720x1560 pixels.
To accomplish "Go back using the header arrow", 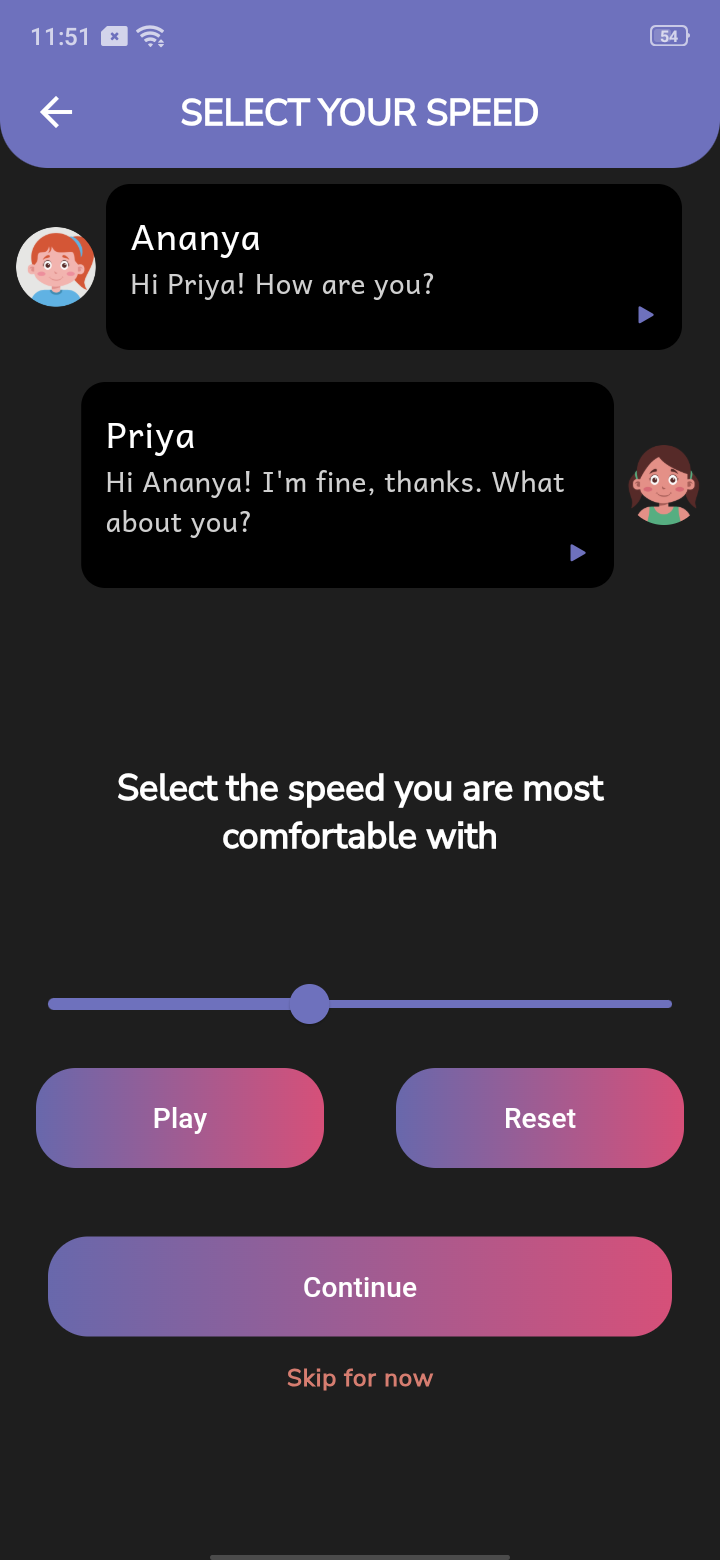I will 56,113.
